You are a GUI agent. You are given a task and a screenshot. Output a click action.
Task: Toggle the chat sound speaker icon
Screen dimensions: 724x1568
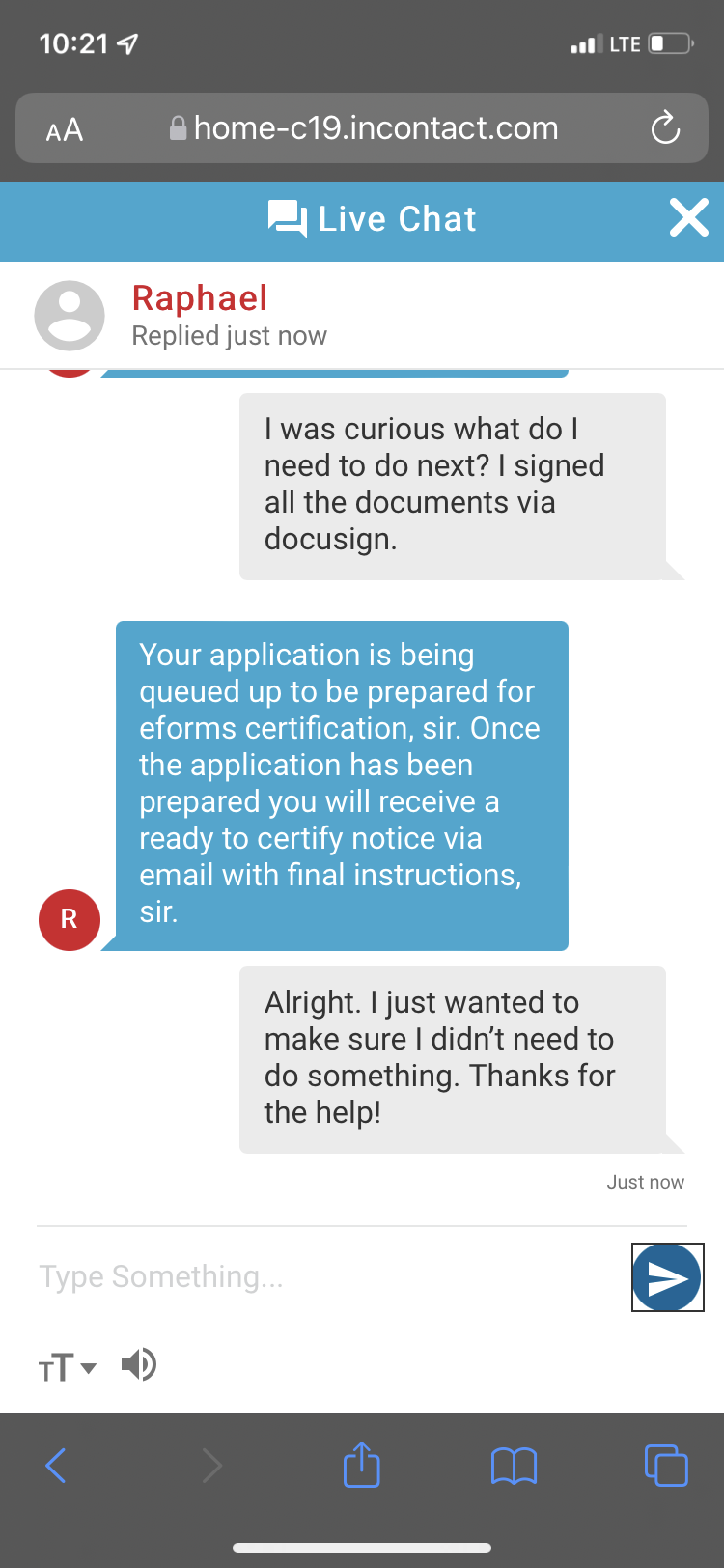point(138,1365)
